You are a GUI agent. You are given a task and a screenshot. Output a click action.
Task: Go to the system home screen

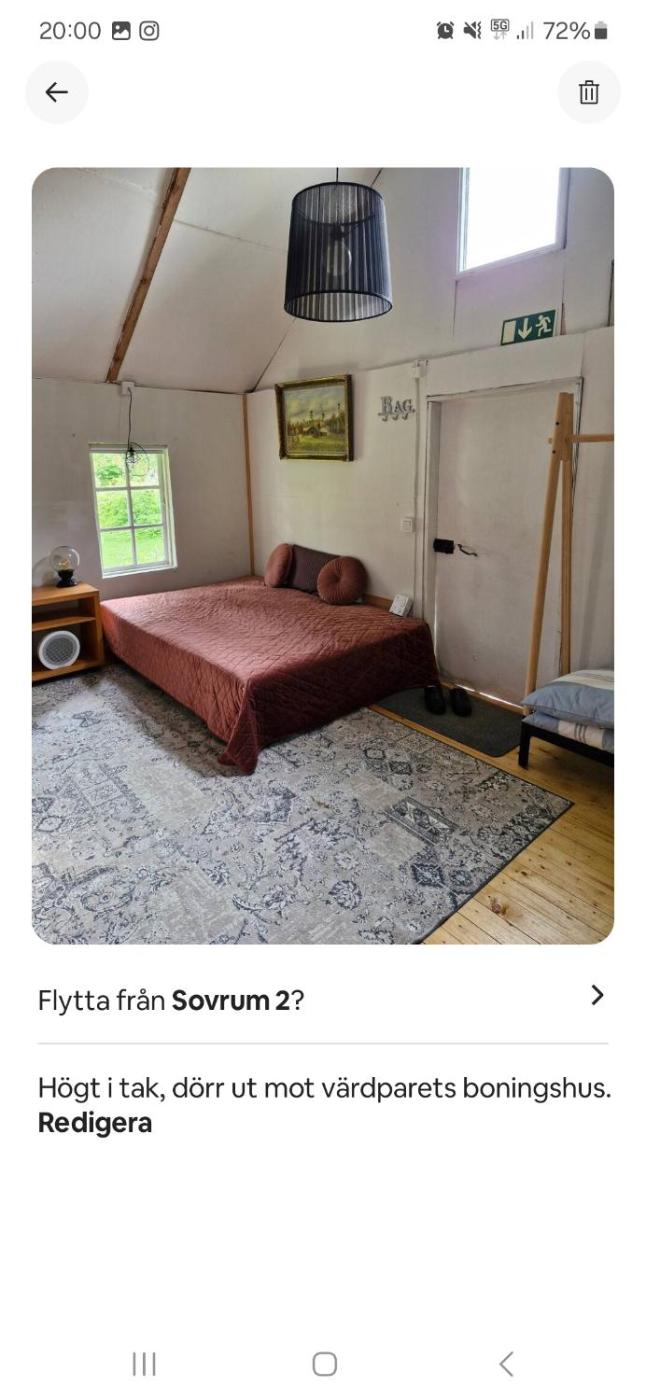pos(324,1364)
